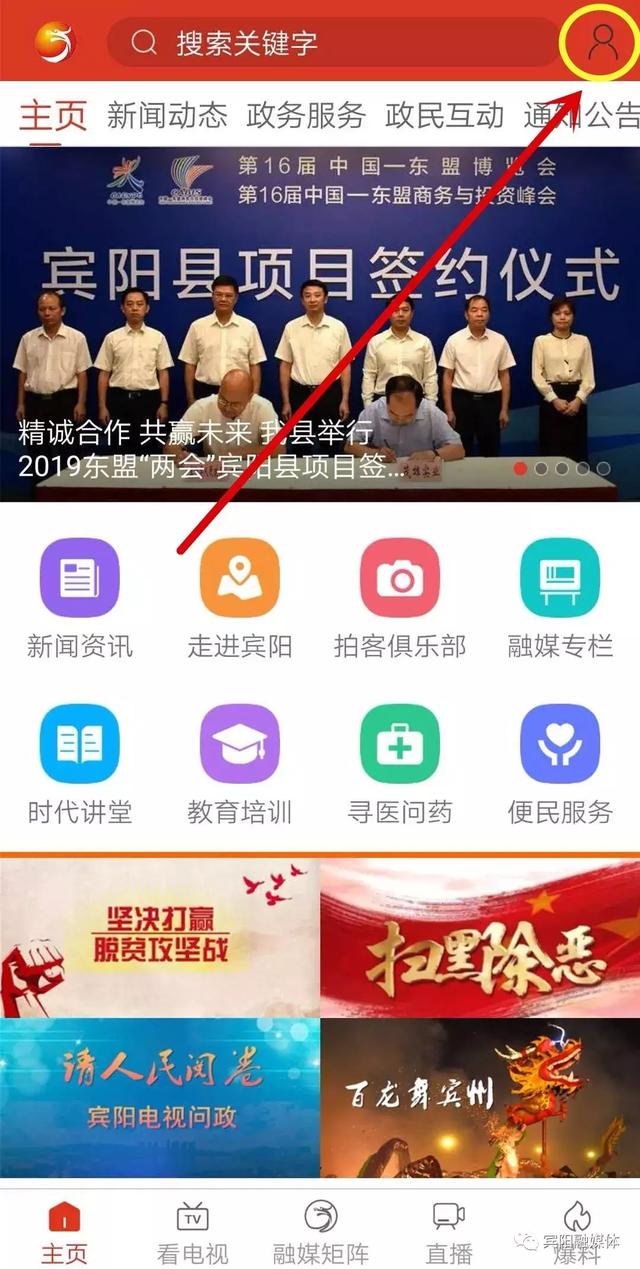The height and width of the screenshot is (1269, 640).
Task: Open 新闻资讯 section
Action: (79, 598)
